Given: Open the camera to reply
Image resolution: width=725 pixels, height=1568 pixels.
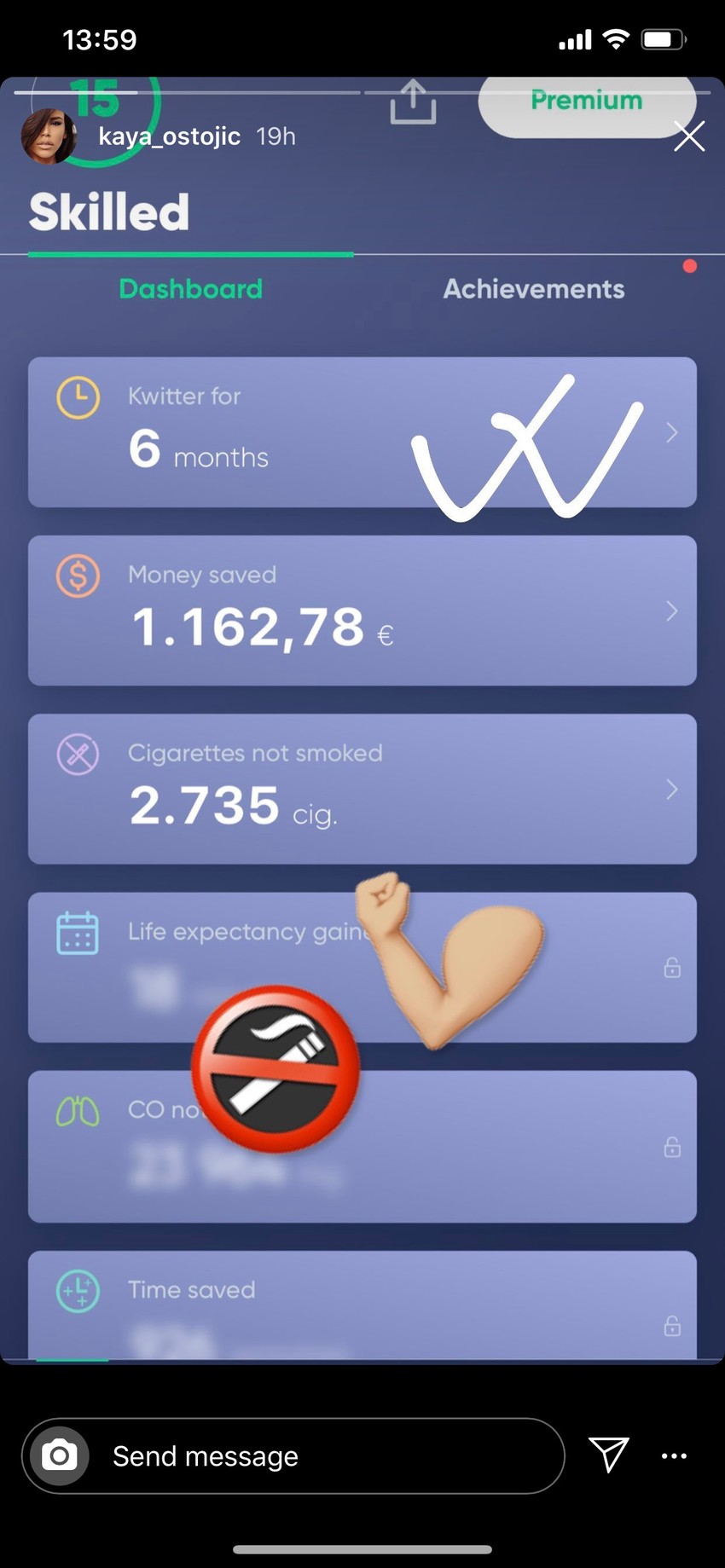Looking at the screenshot, I should 60,1455.
